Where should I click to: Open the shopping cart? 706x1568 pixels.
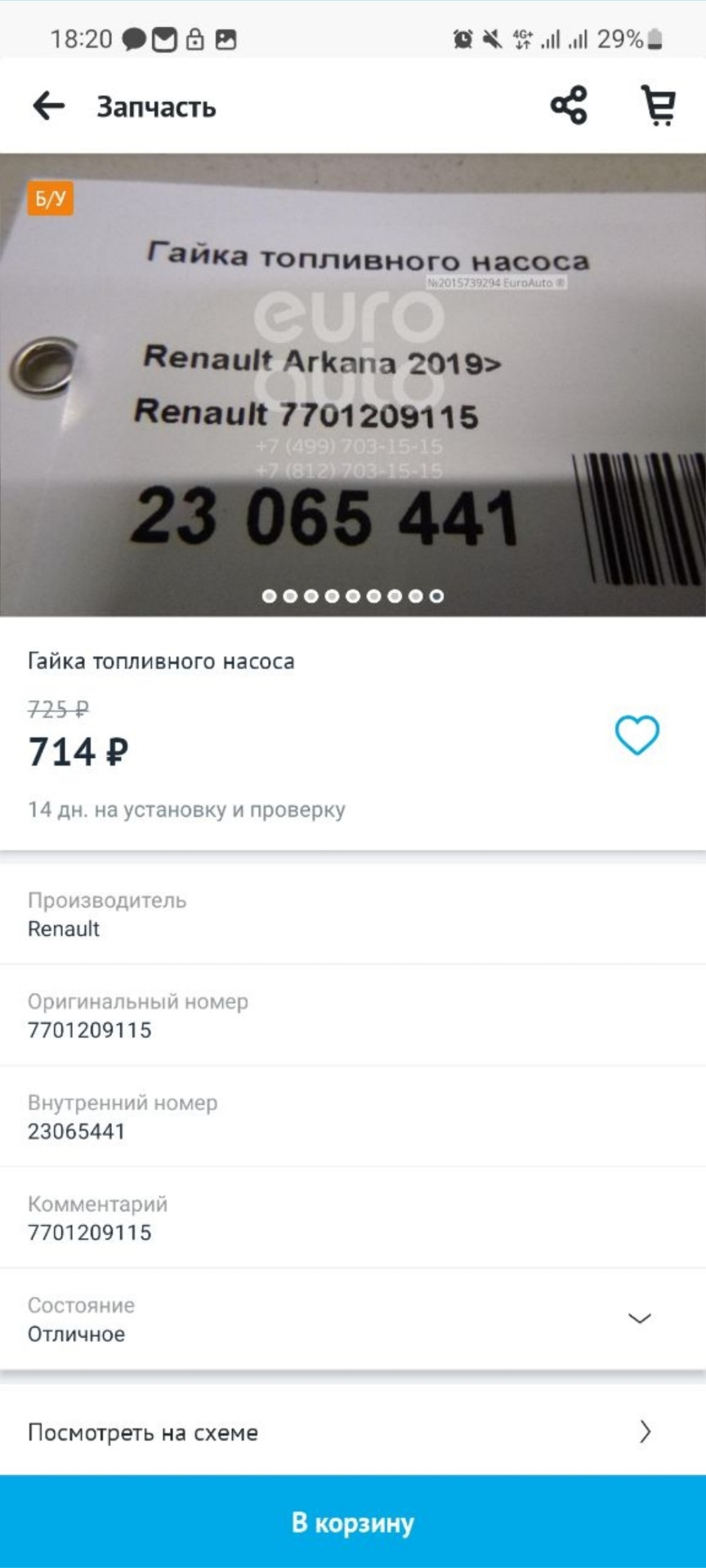point(659,104)
